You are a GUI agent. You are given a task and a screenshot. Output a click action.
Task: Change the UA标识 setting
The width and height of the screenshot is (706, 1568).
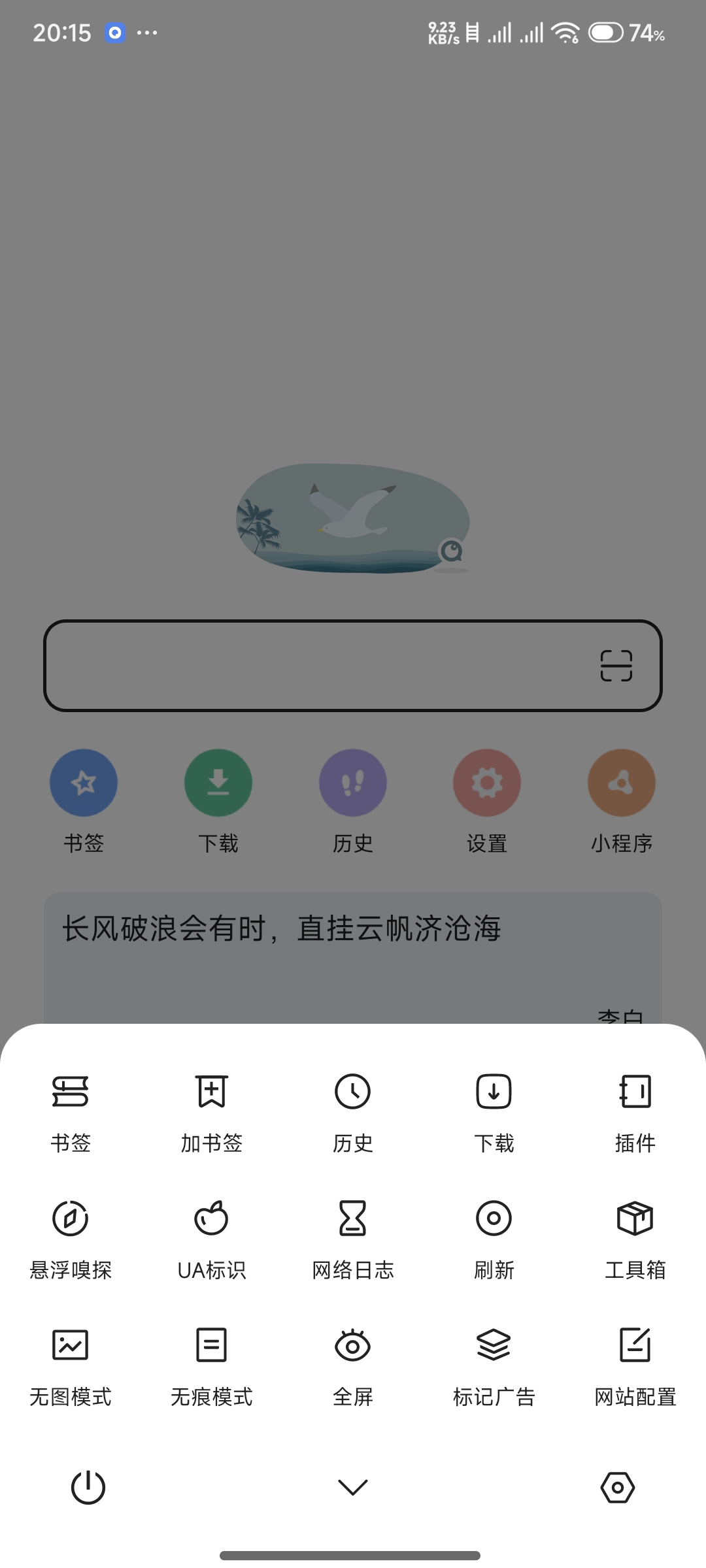pyautogui.click(x=212, y=1238)
